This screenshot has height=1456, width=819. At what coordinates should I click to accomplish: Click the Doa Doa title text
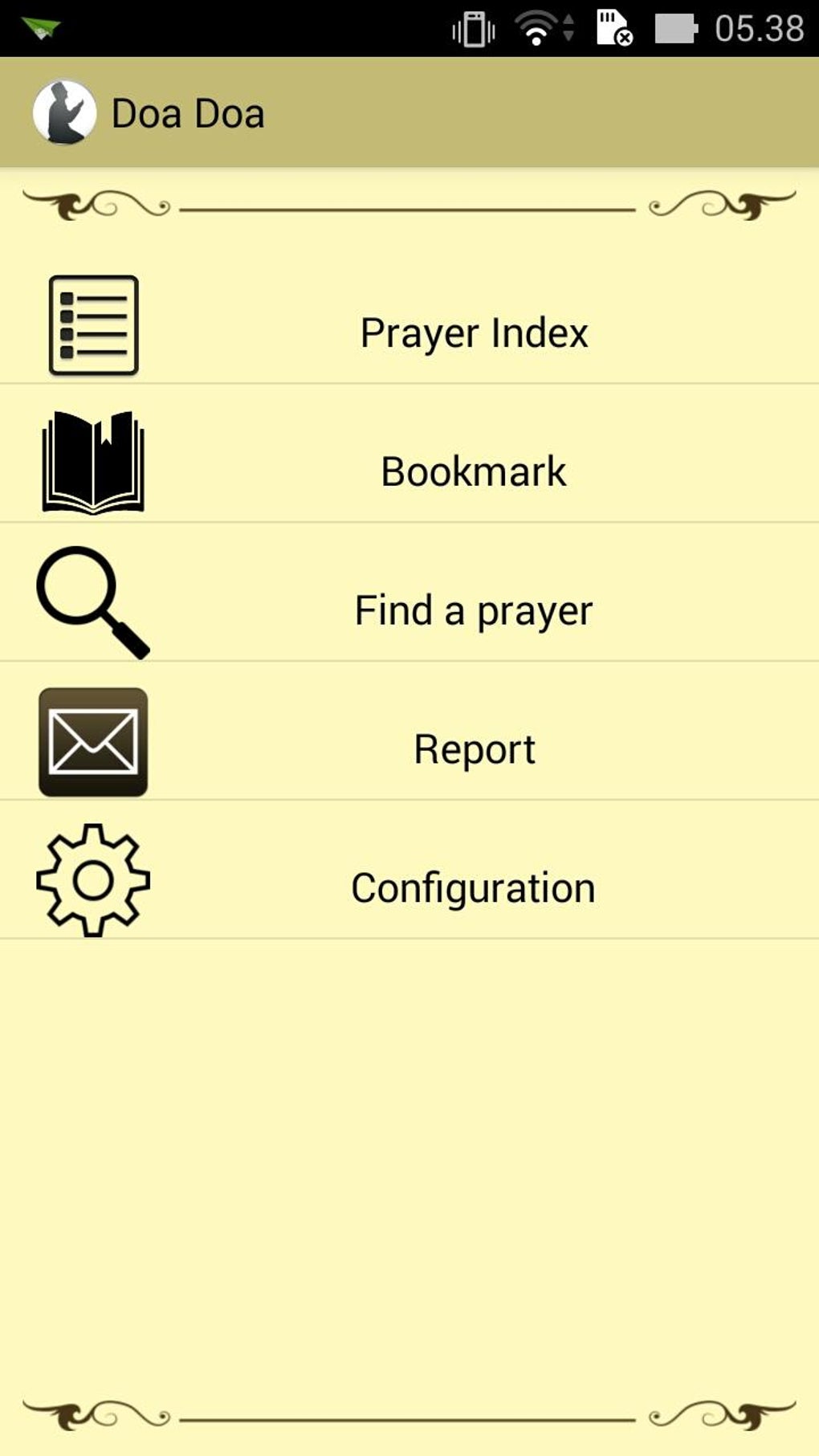tap(189, 113)
